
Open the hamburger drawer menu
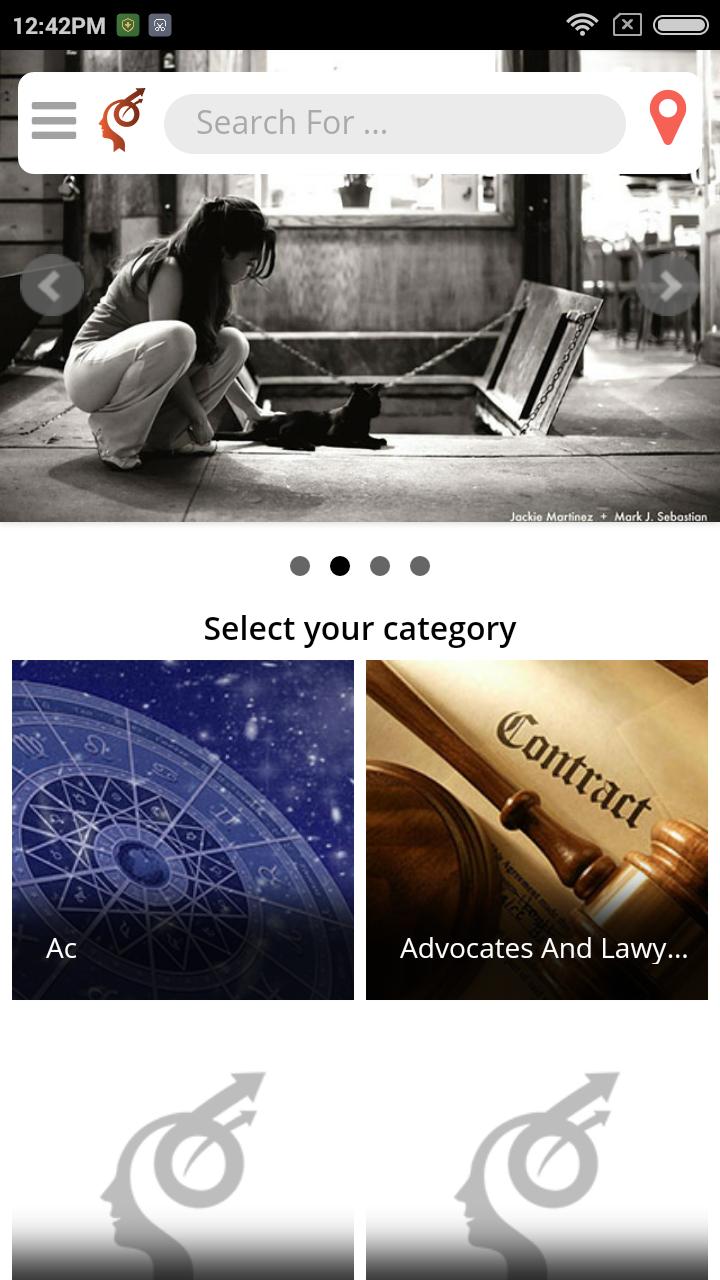pos(54,121)
